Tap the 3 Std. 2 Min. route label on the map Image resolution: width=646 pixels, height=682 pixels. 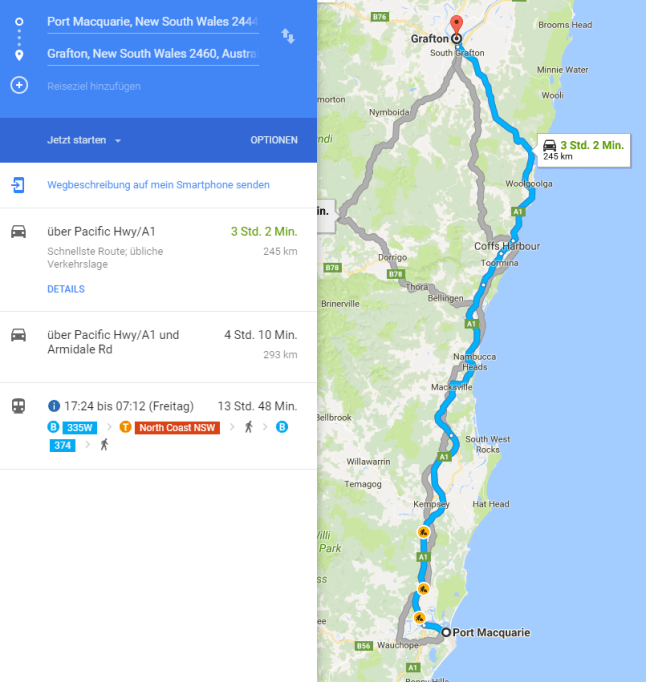584,149
